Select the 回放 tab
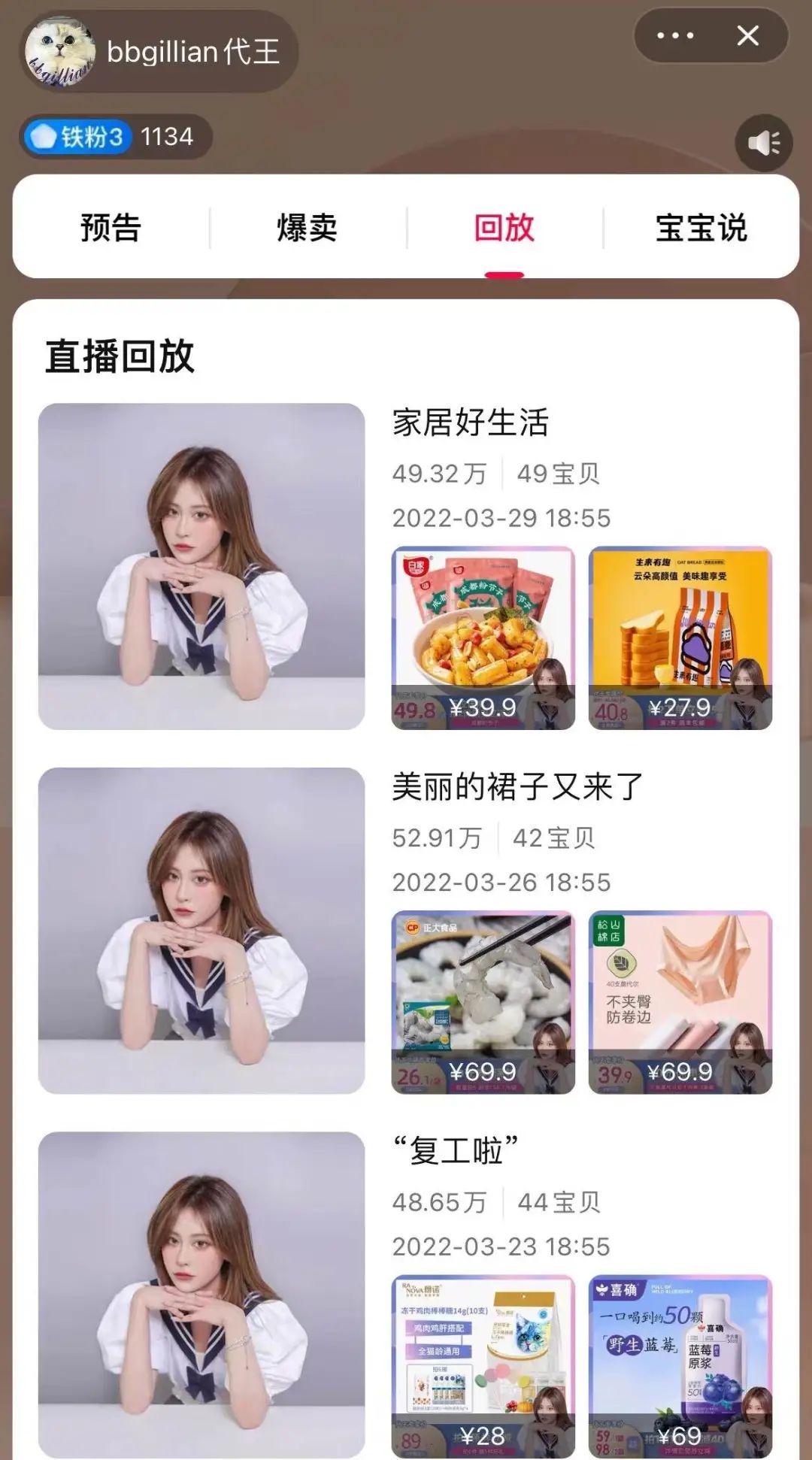This screenshot has height=1460, width=812. (x=504, y=227)
